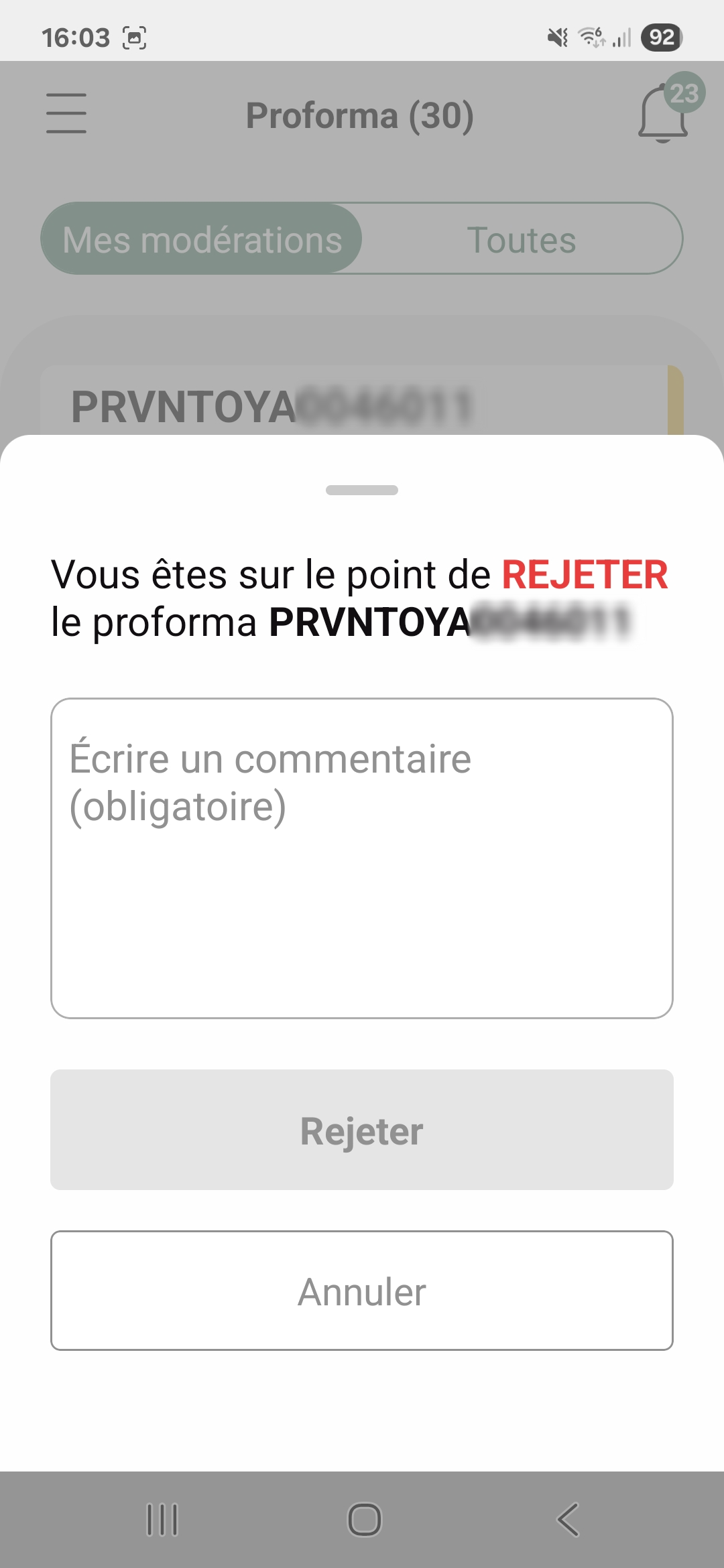
Task: Tap the Rejeter button
Action: click(x=362, y=1130)
